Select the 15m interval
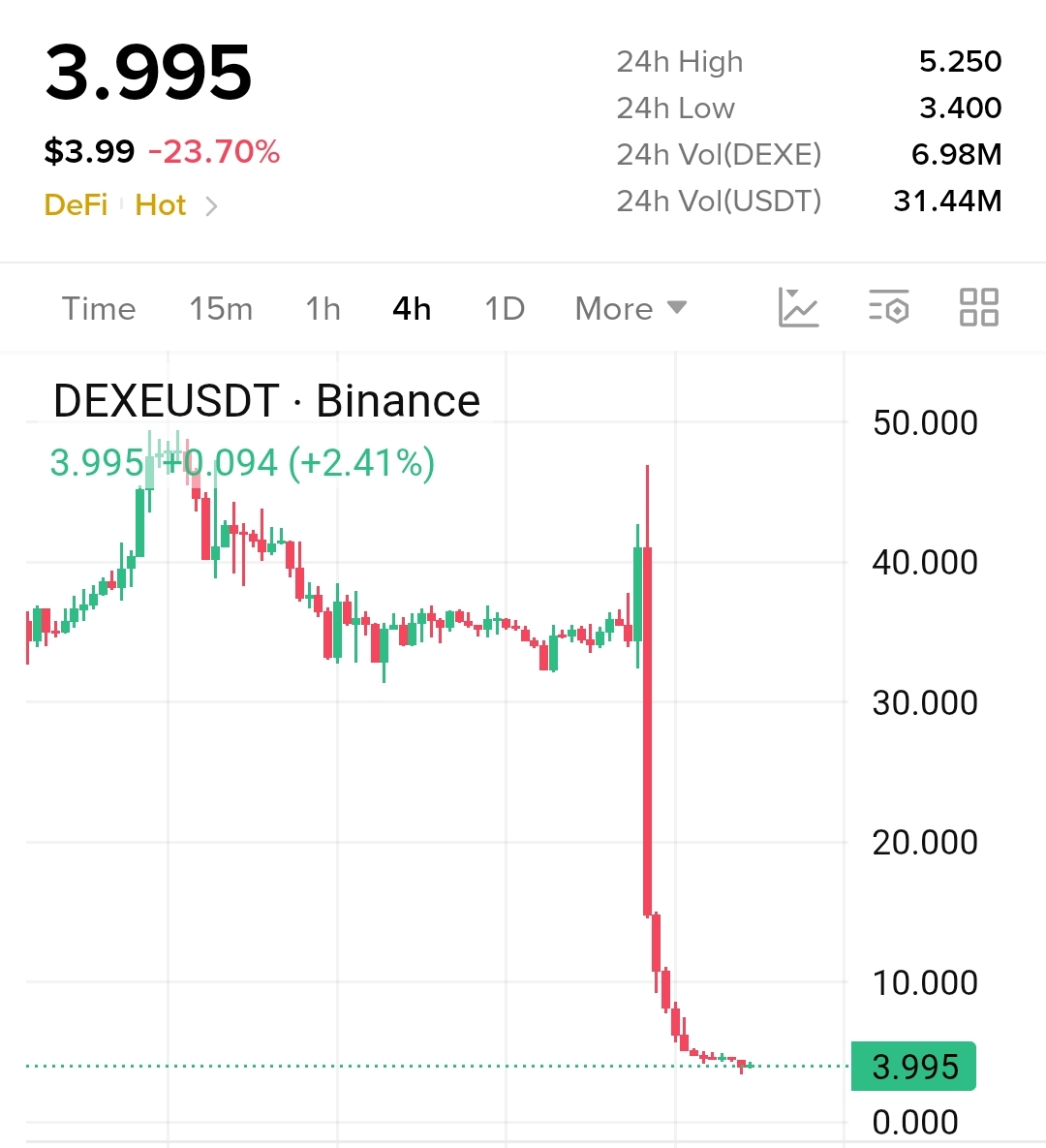1046x1148 pixels. pos(221,308)
